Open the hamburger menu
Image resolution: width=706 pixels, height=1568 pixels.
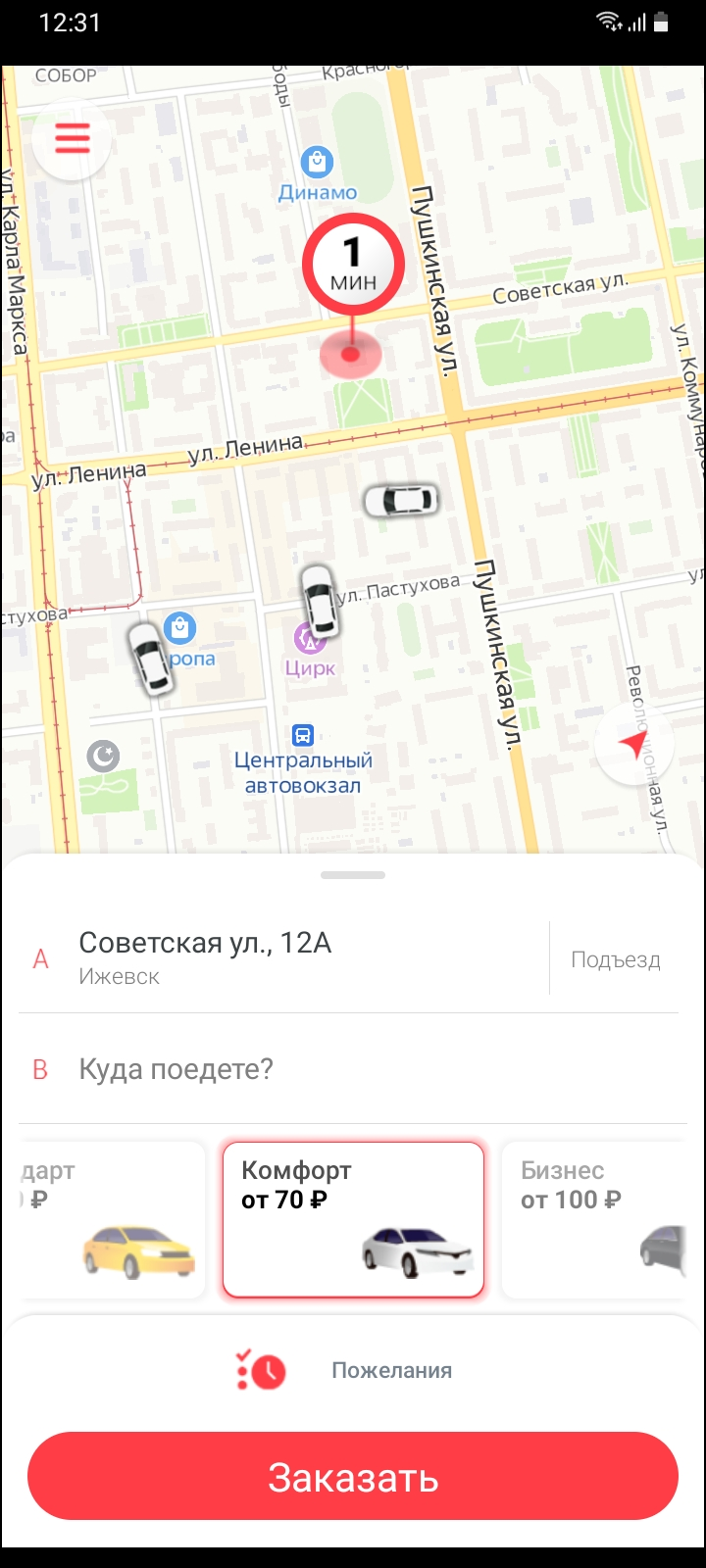(x=72, y=139)
